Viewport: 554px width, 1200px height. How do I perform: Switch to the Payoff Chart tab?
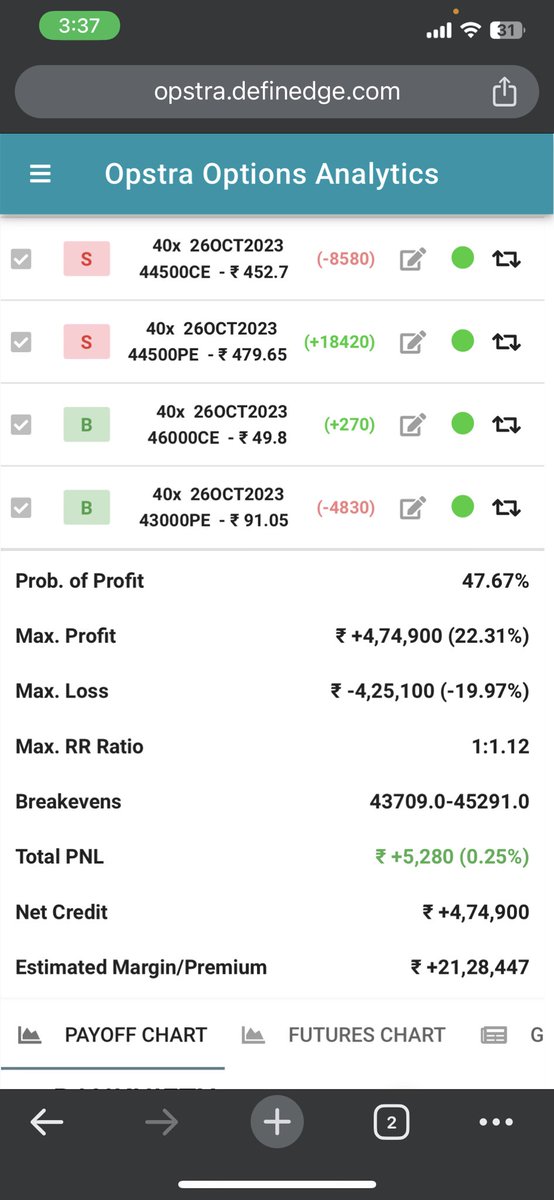click(x=113, y=1035)
